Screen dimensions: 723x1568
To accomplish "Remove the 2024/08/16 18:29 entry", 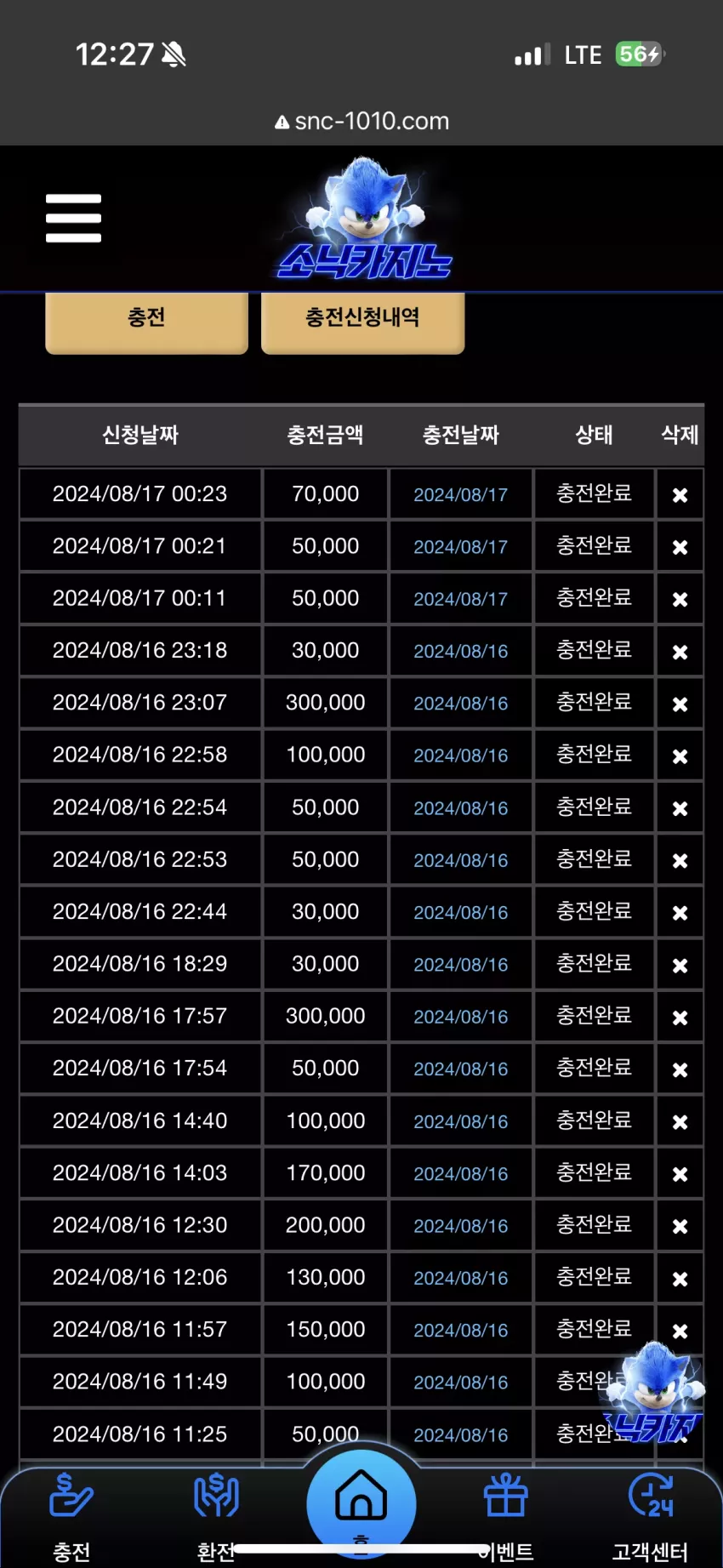I will click(x=680, y=965).
